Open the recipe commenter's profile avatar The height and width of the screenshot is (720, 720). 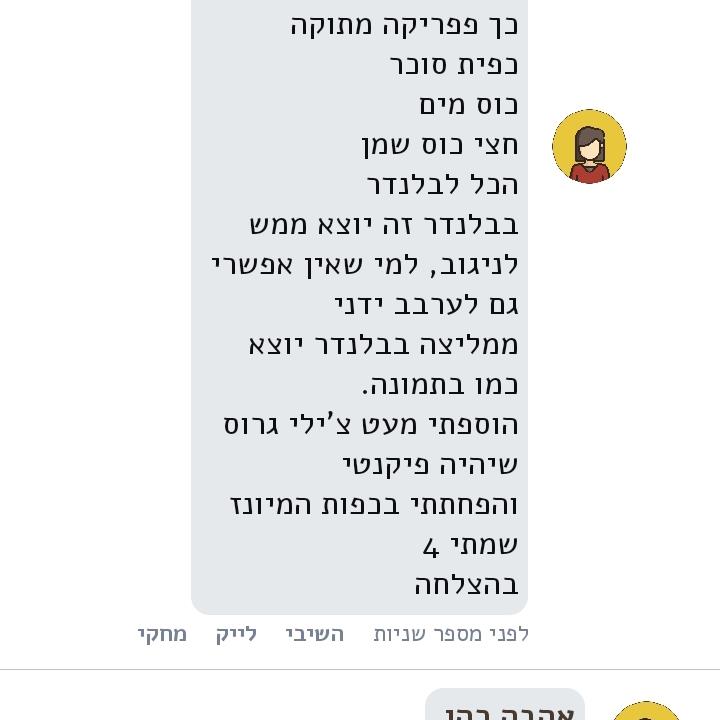coord(589,147)
